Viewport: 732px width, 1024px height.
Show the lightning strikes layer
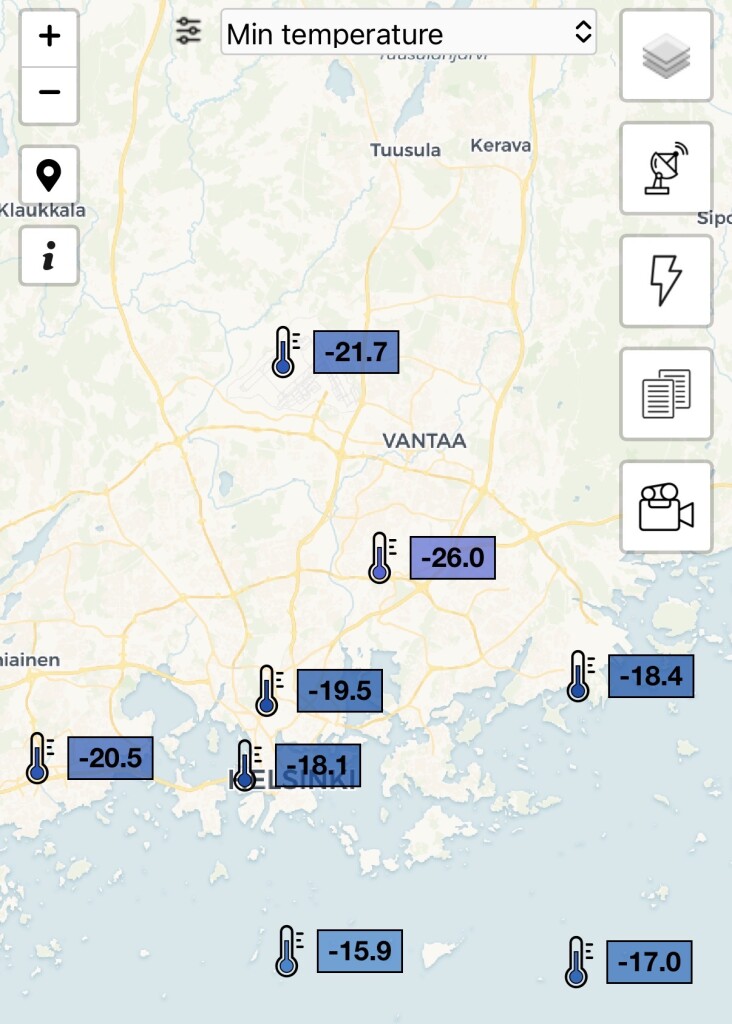pyautogui.click(x=665, y=281)
